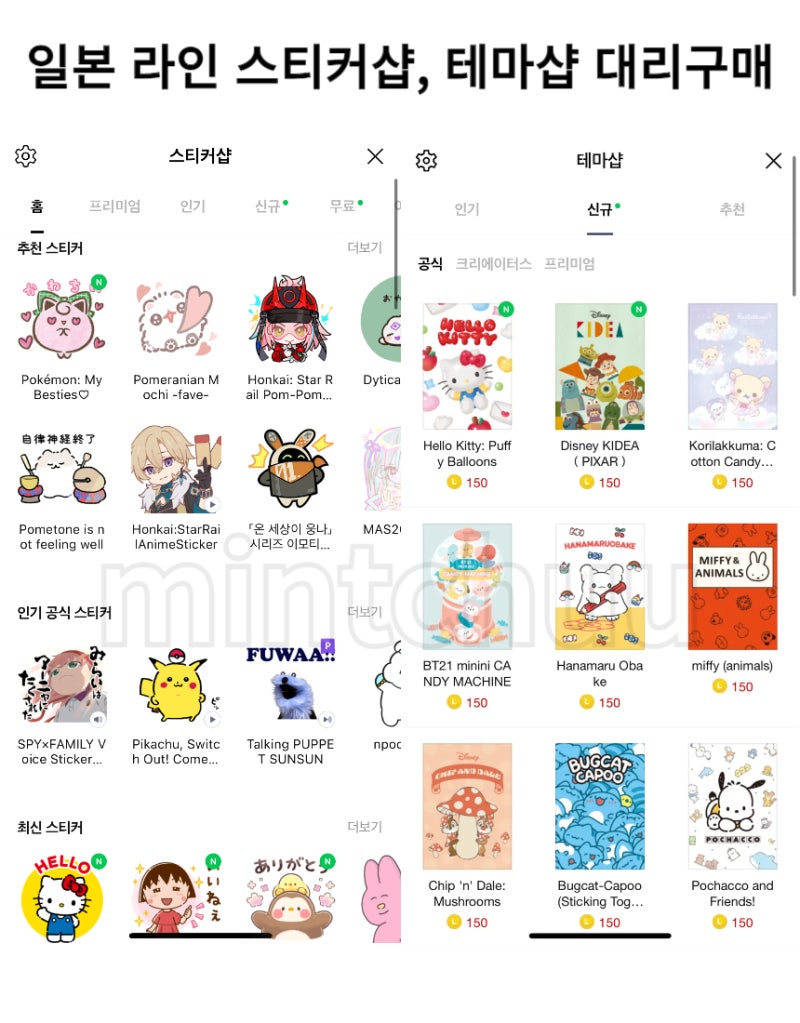The image size is (800, 1023).
Task: Open the 인기 tab in the theme shop
Action: [x=466, y=210]
